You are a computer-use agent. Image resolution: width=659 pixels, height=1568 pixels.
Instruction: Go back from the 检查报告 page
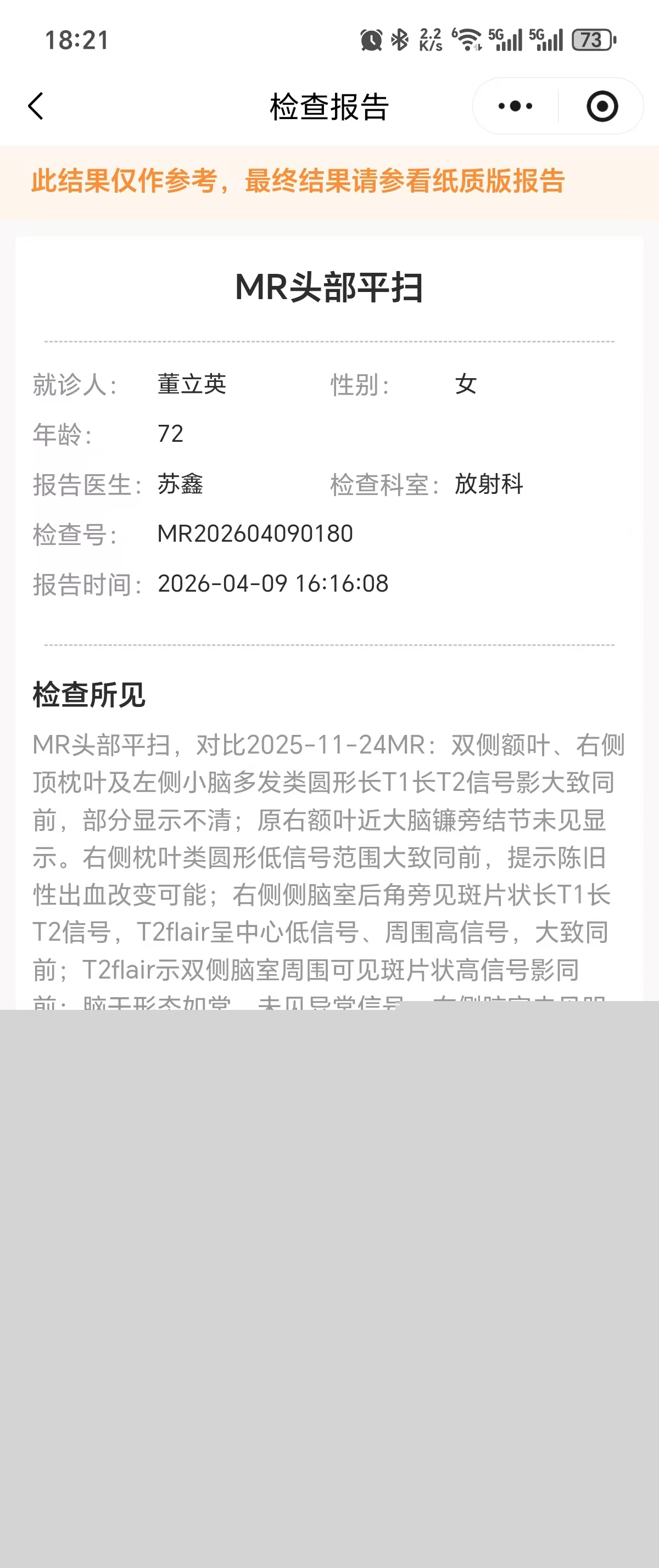pos(36,106)
